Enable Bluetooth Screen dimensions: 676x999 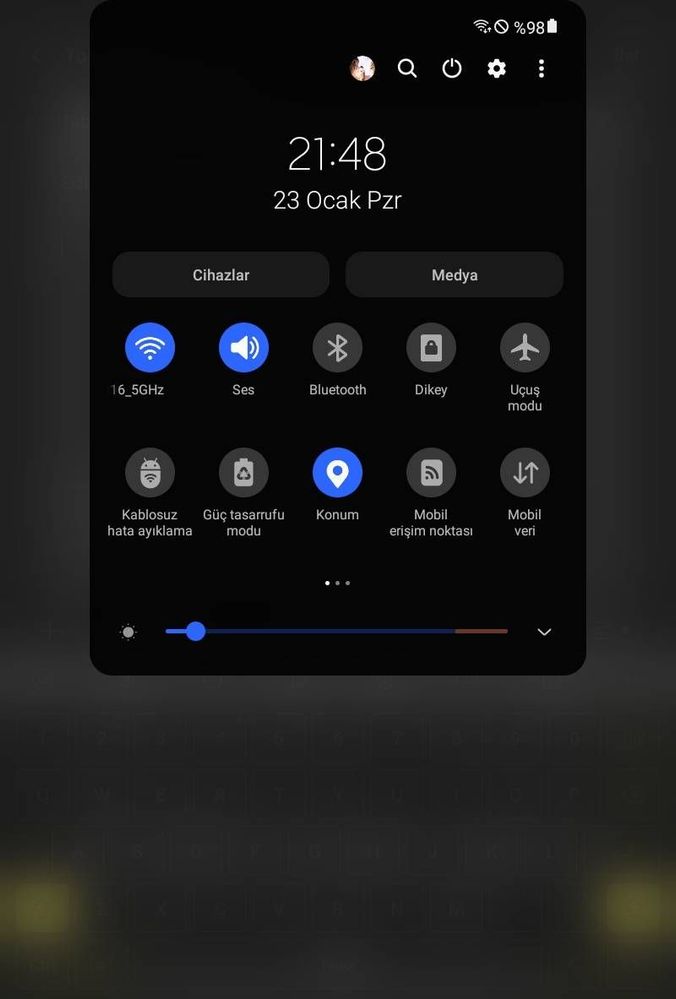(337, 348)
